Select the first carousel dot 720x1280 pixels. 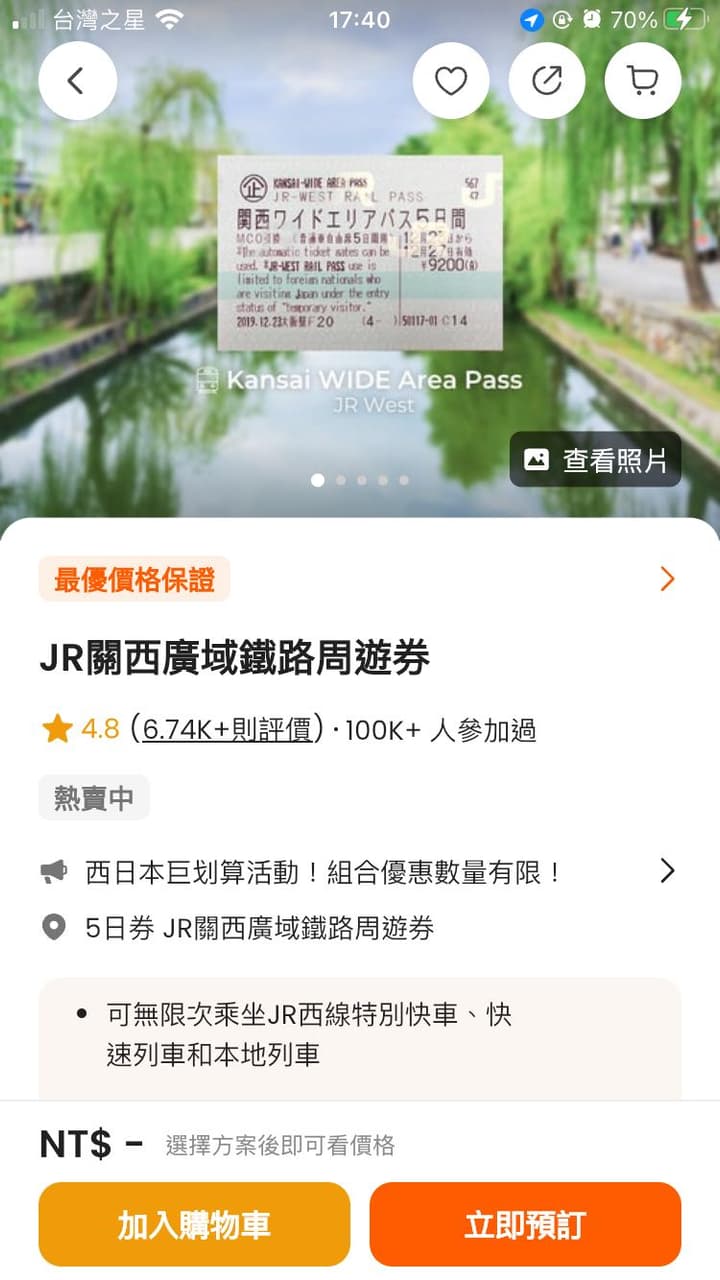(x=318, y=480)
